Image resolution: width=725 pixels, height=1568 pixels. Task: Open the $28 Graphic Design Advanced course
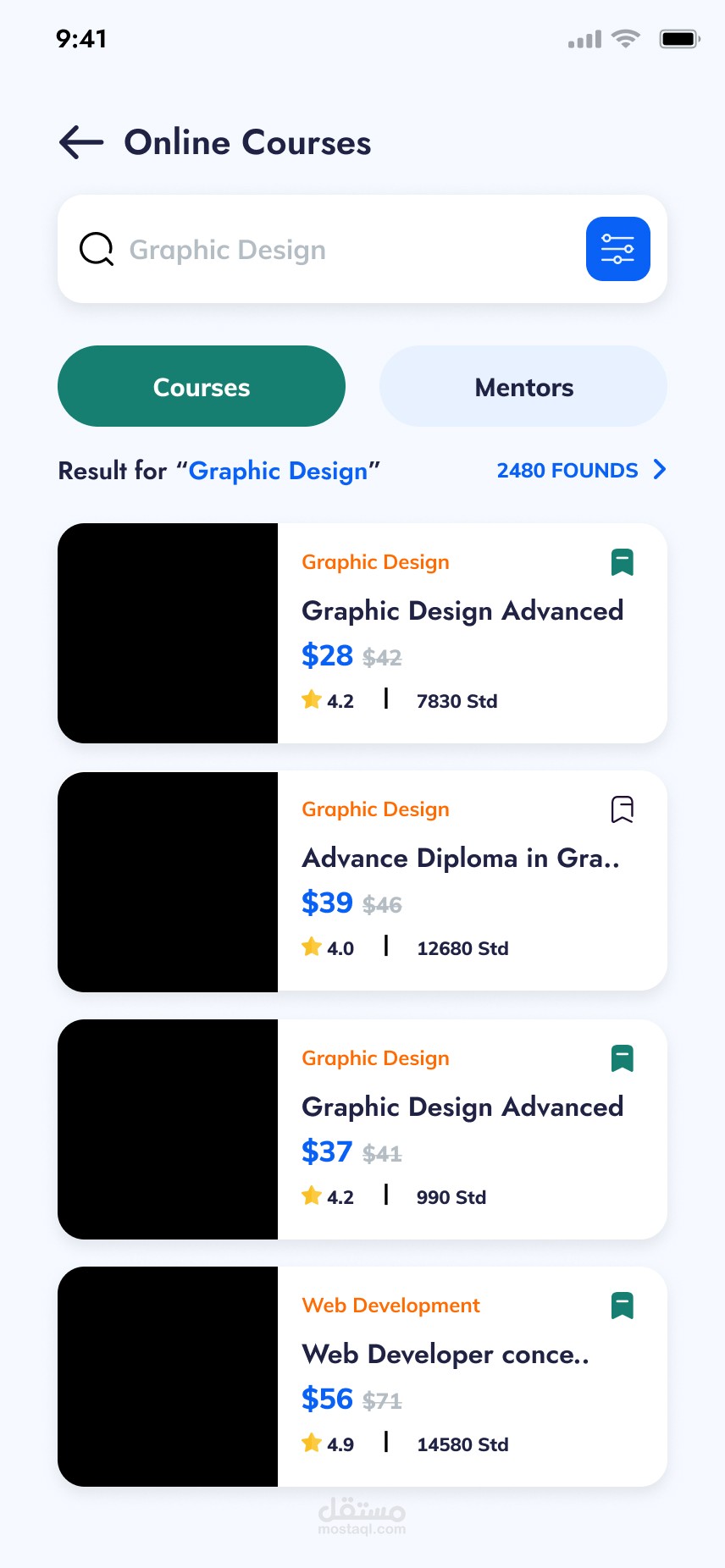pyautogui.click(x=462, y=611)
